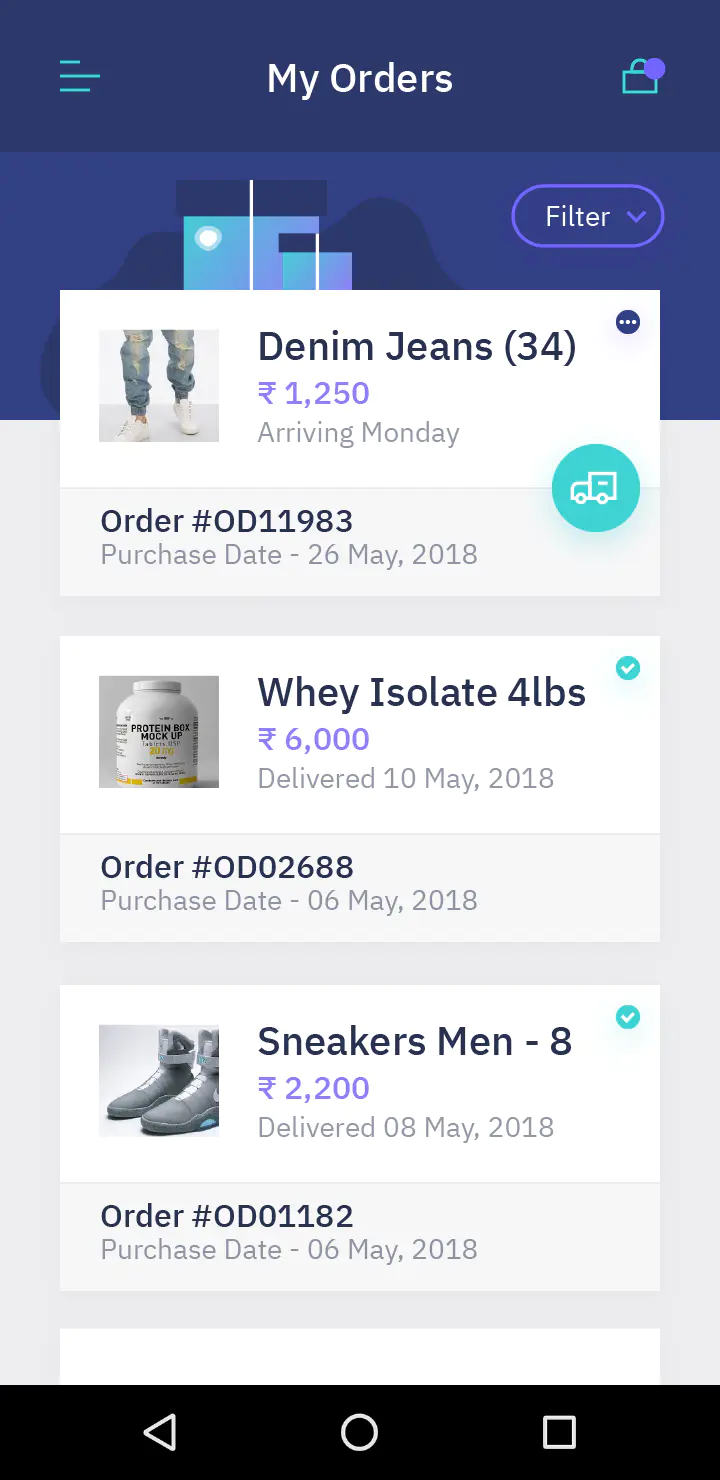Screen dimensions: 720x1480
Task: Expand the Filter dropdown
Action: pyautogui.click(x=588, y=216)
